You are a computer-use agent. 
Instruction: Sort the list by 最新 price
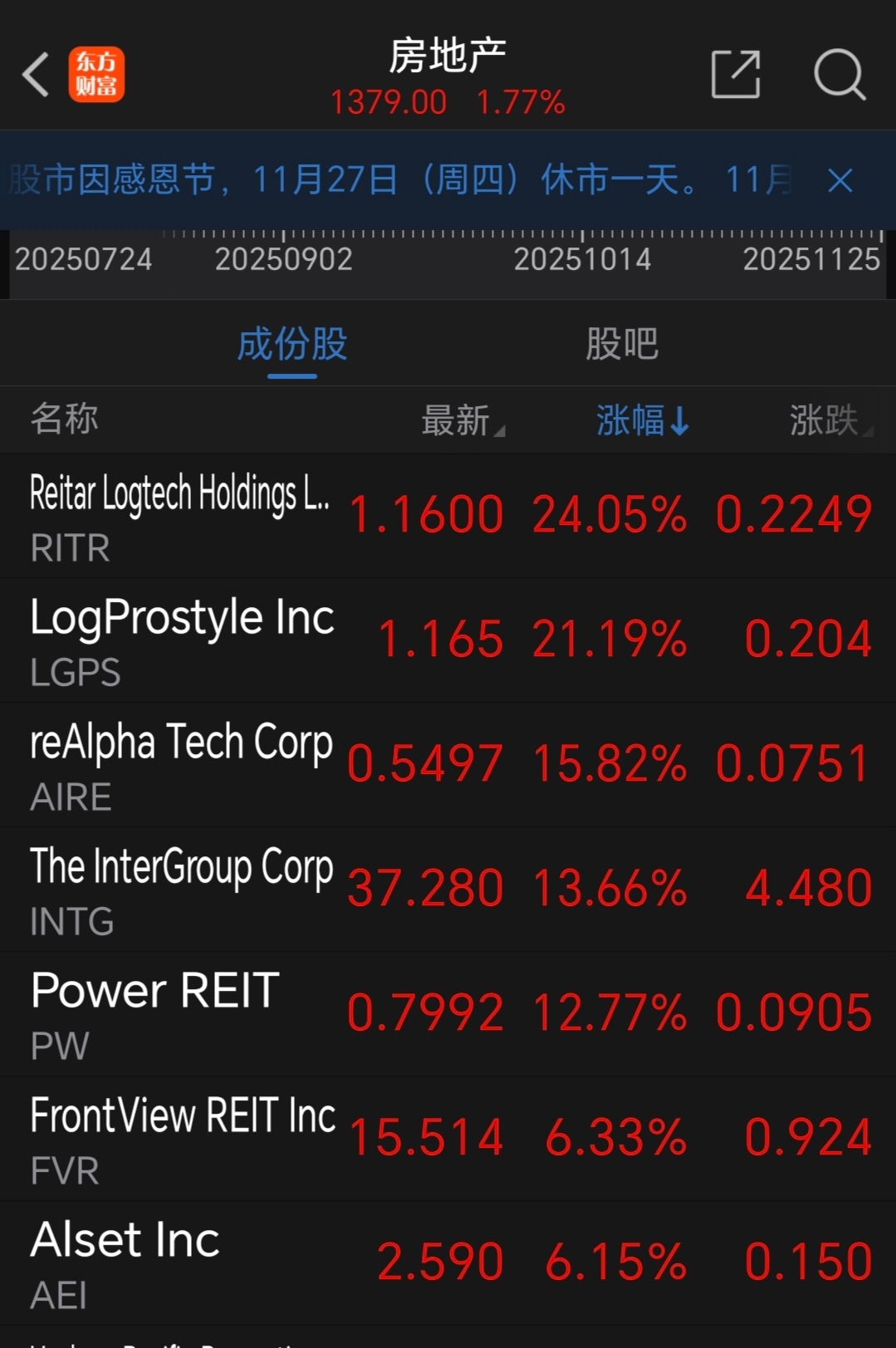tap(462, 420)
